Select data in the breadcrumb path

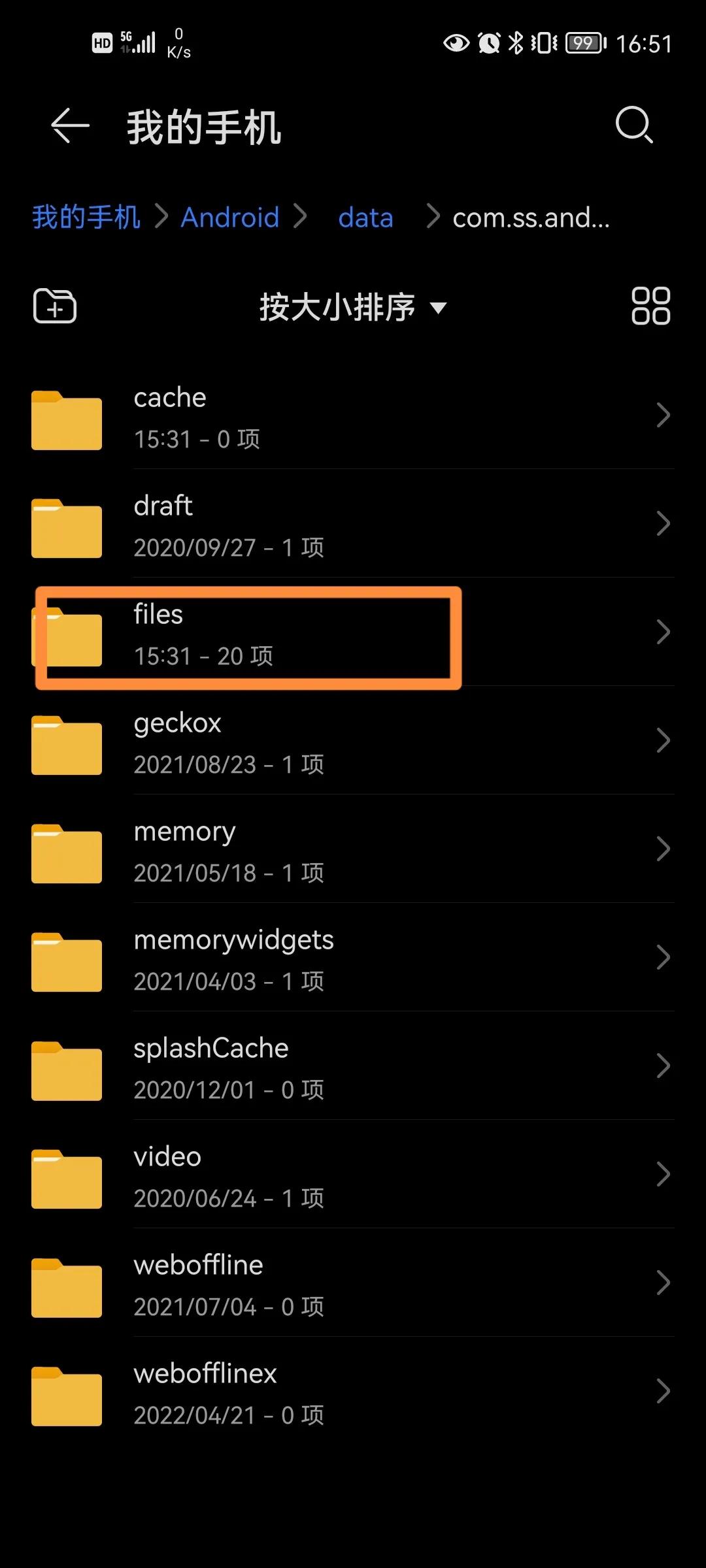coord(365,218)
